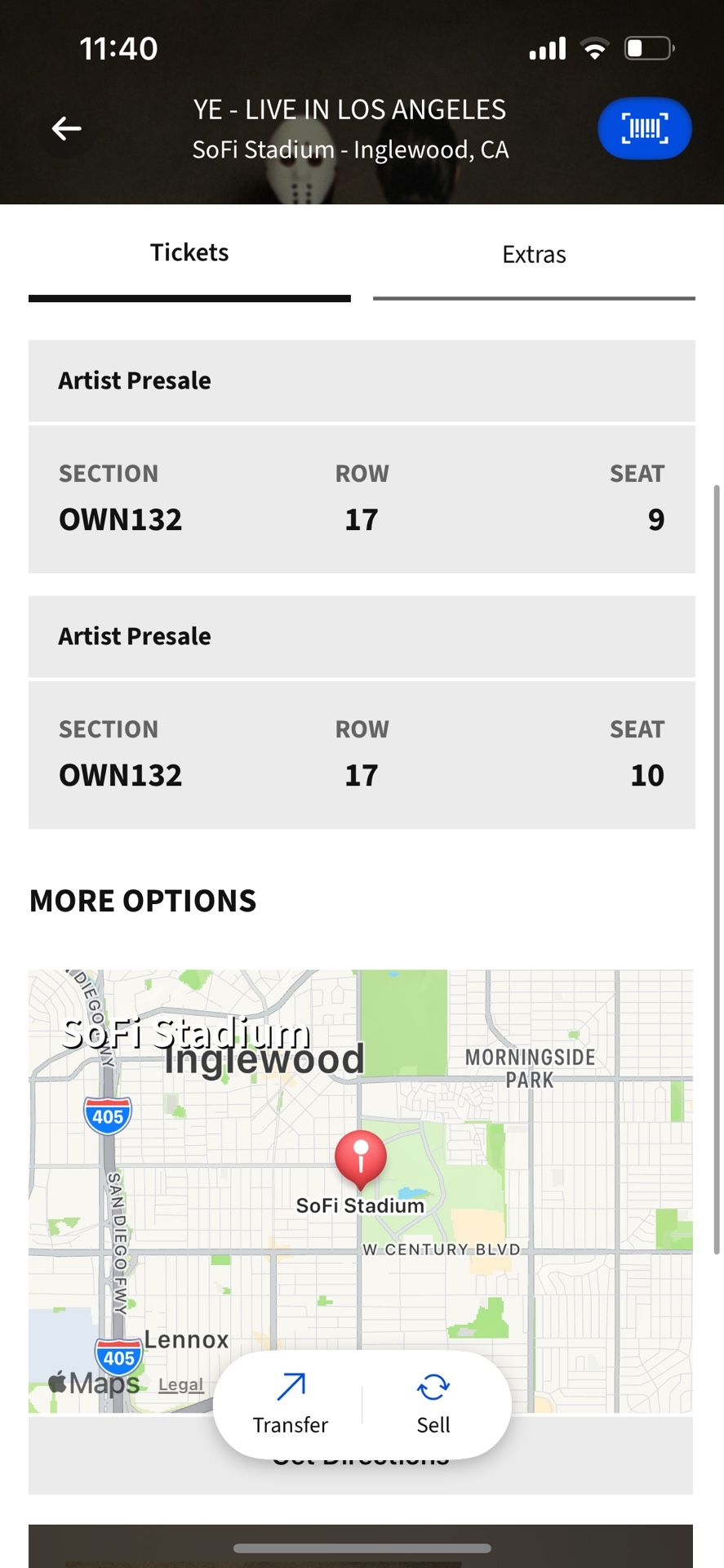
Task: Open the barcode ticket view
Action: click(x=644, y=128)
